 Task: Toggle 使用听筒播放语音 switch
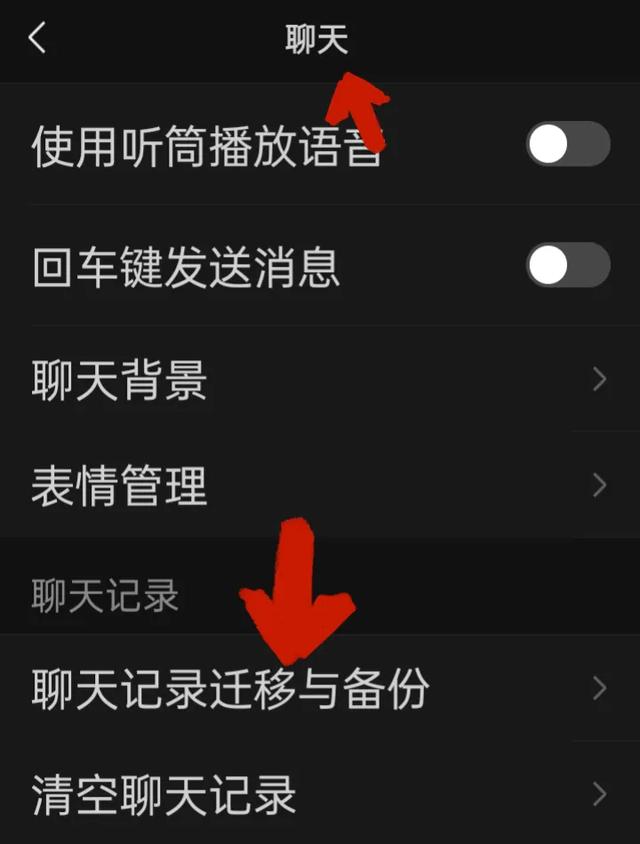pos(567,146)
